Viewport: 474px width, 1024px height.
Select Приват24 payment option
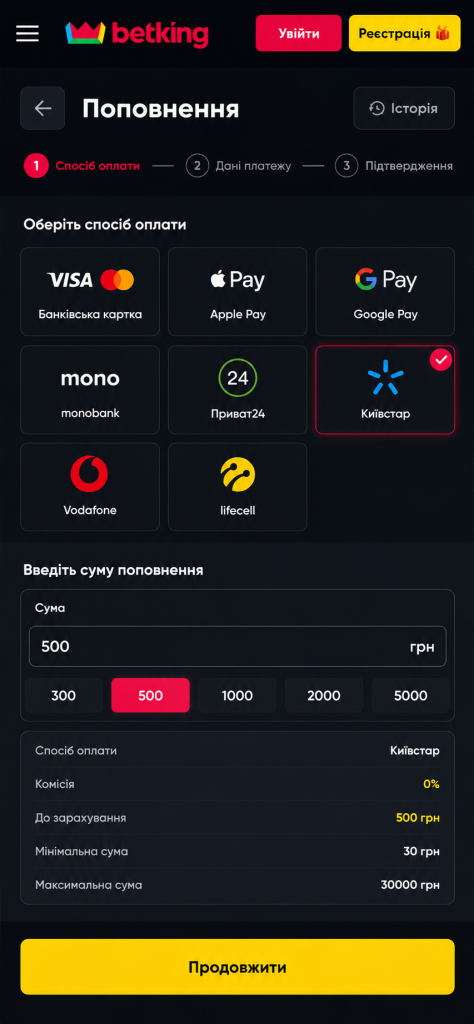238,390
